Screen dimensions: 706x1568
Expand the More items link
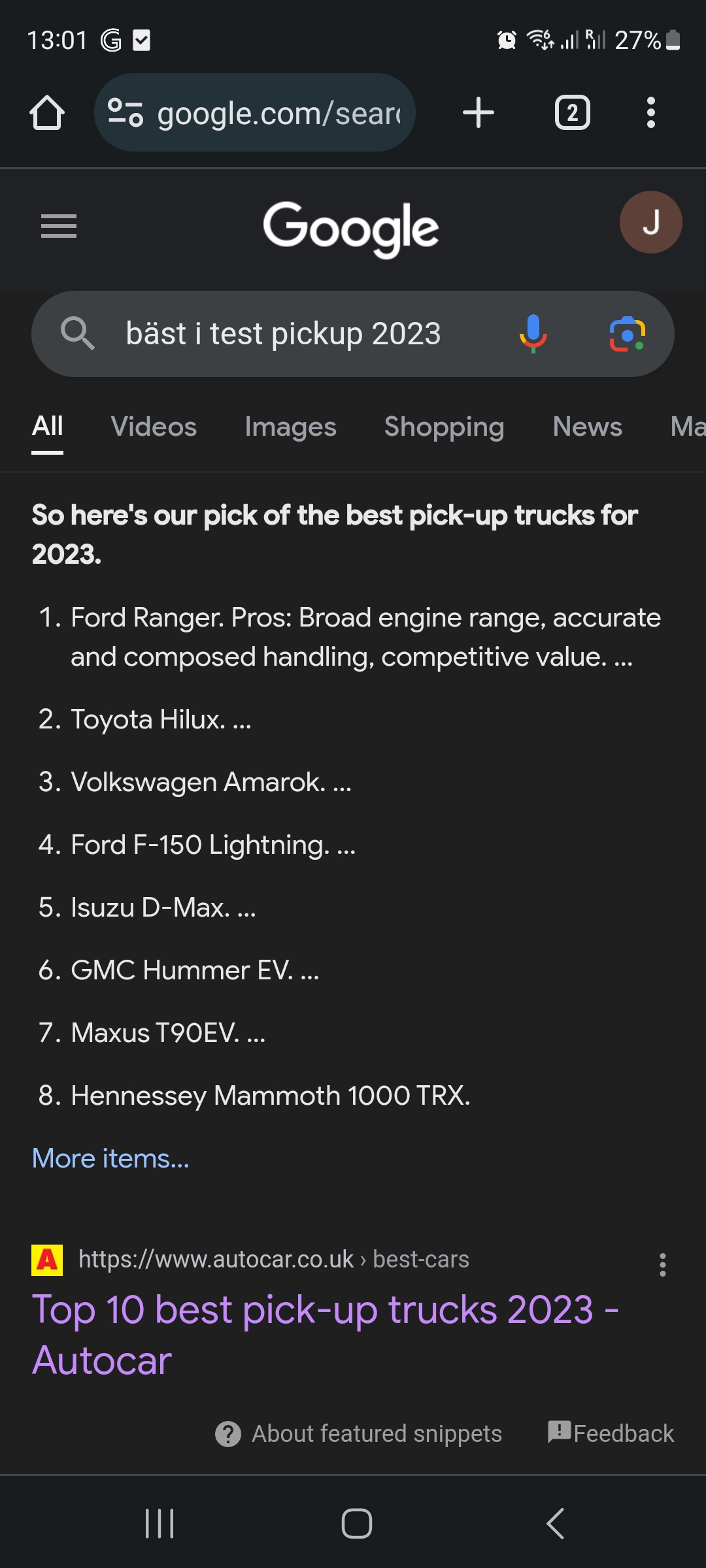[x=110, y=1158]
